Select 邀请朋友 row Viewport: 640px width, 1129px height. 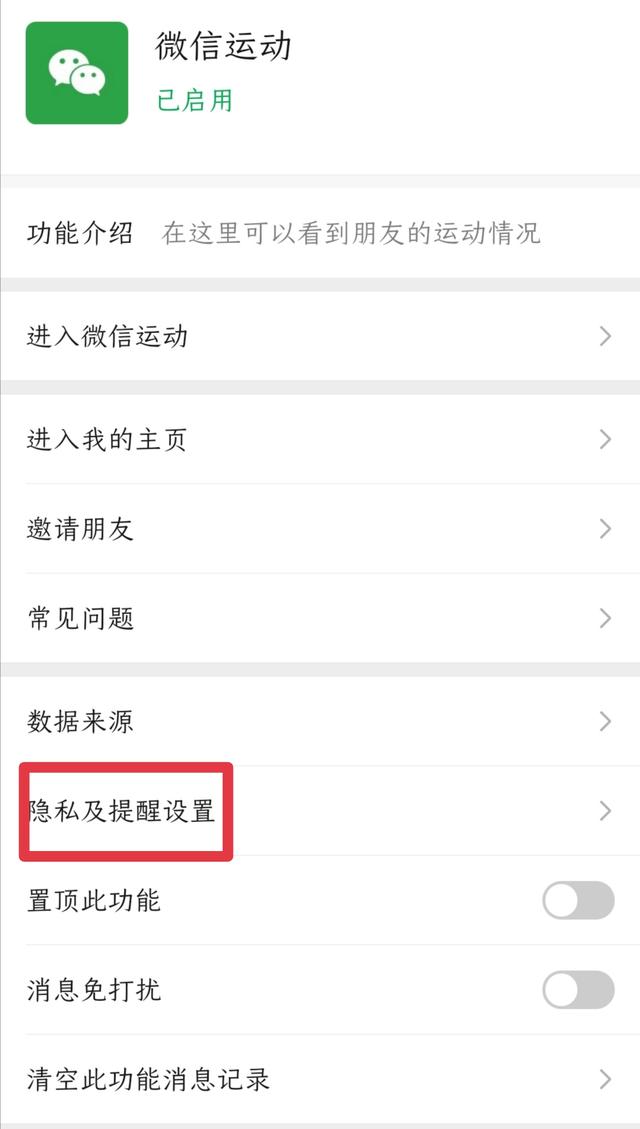pos(320,529)
